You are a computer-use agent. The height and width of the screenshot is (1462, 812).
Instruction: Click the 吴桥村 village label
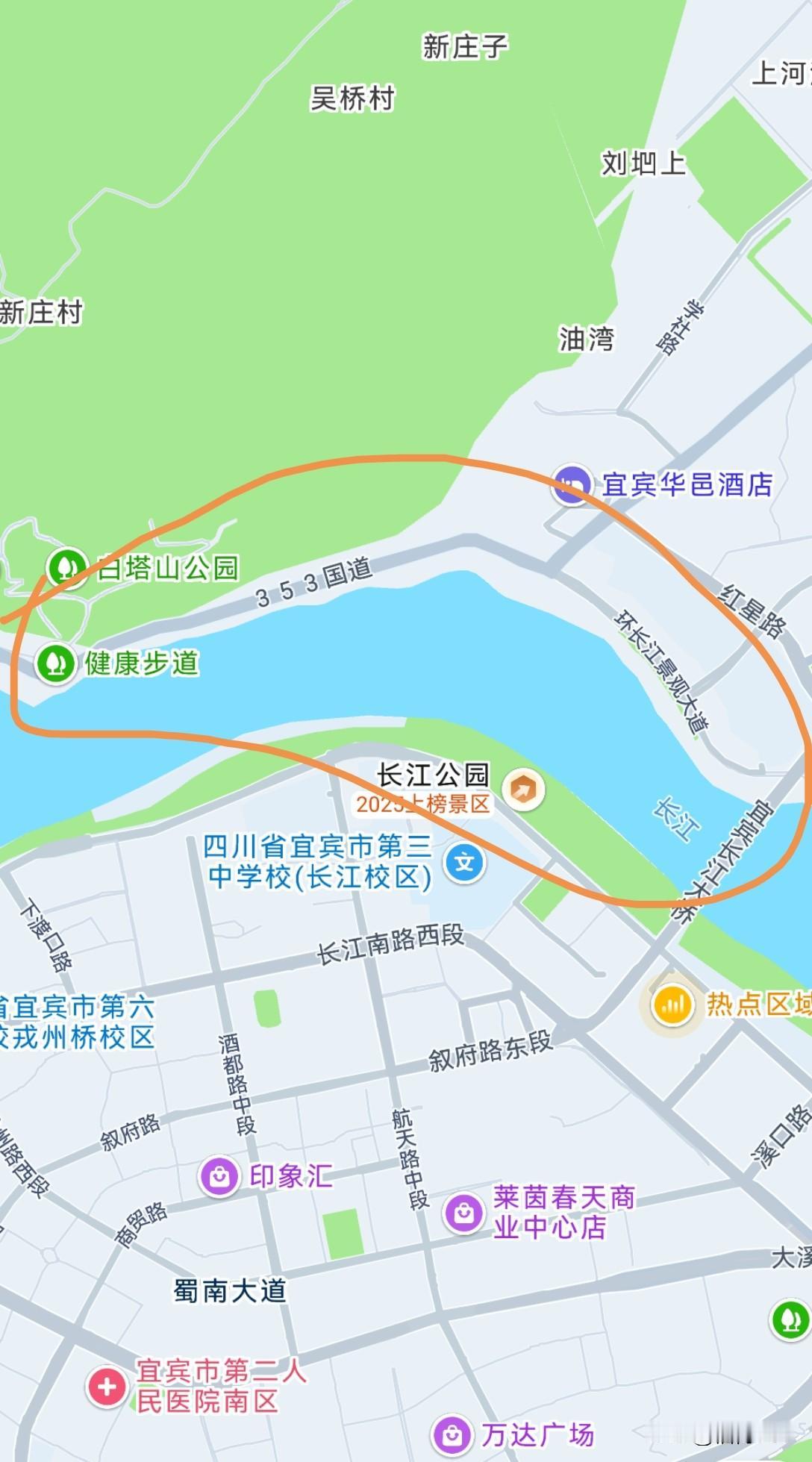354,98
